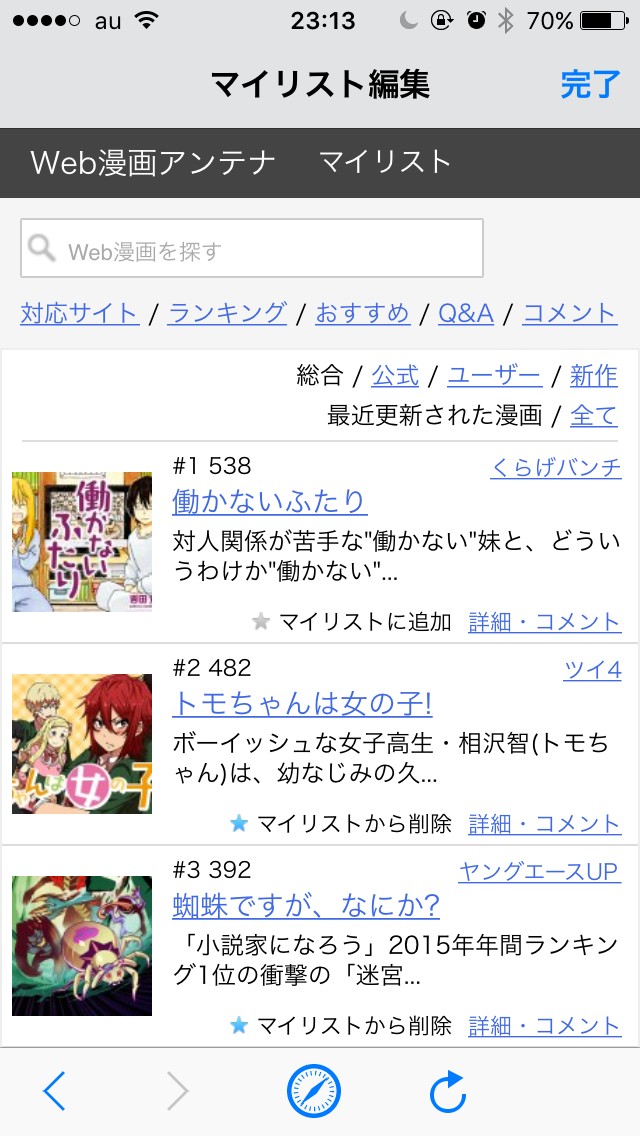The height and width of the screenshot is (1136, 640).
Task: Go to the ランキング page
Action: click(227, 313)
